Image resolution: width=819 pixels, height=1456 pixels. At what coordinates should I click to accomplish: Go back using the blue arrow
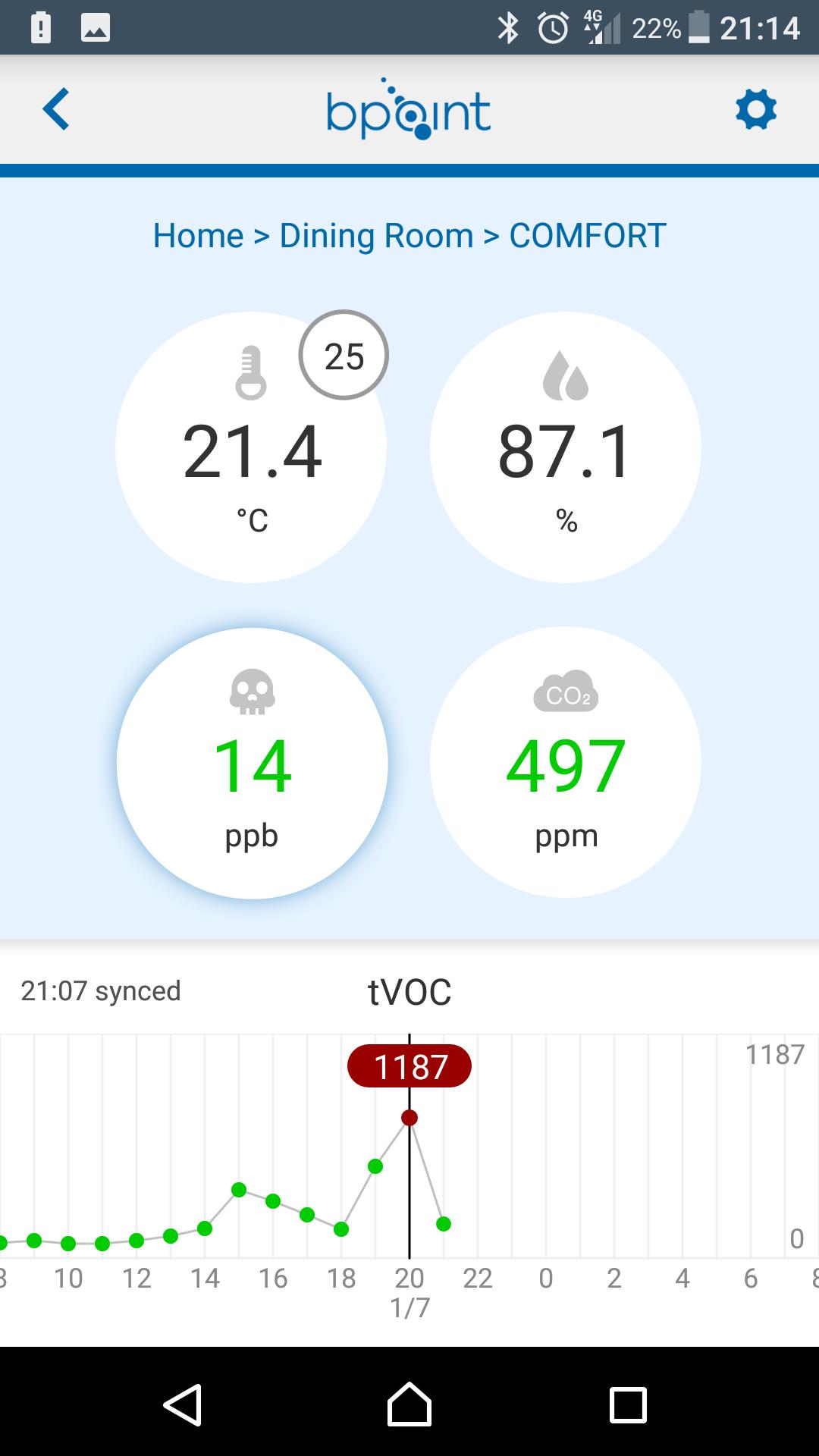[56, 109]
